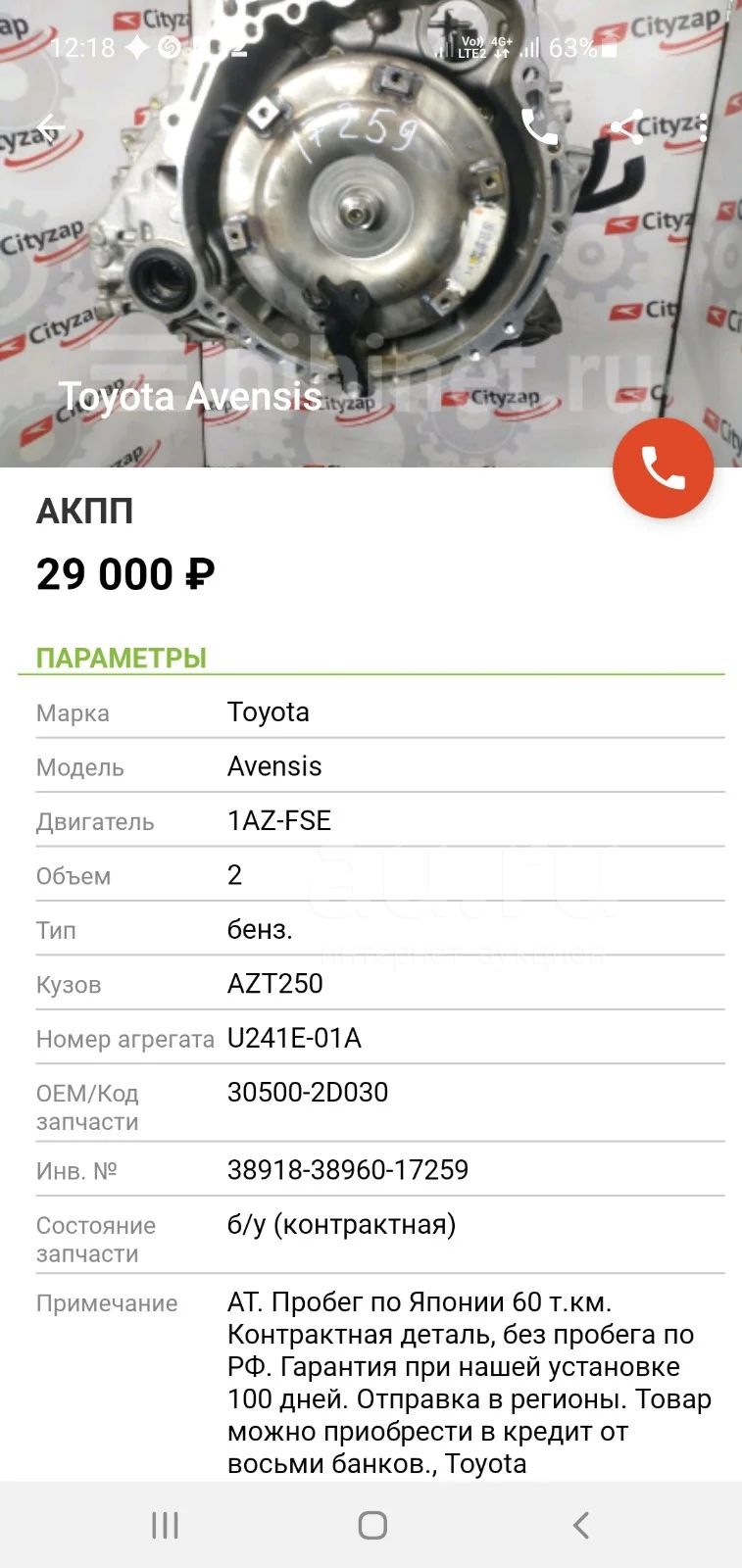This screenshot has width=742, height=1568.
Task: Call seller with the red floating button
Action: [664, 468]
